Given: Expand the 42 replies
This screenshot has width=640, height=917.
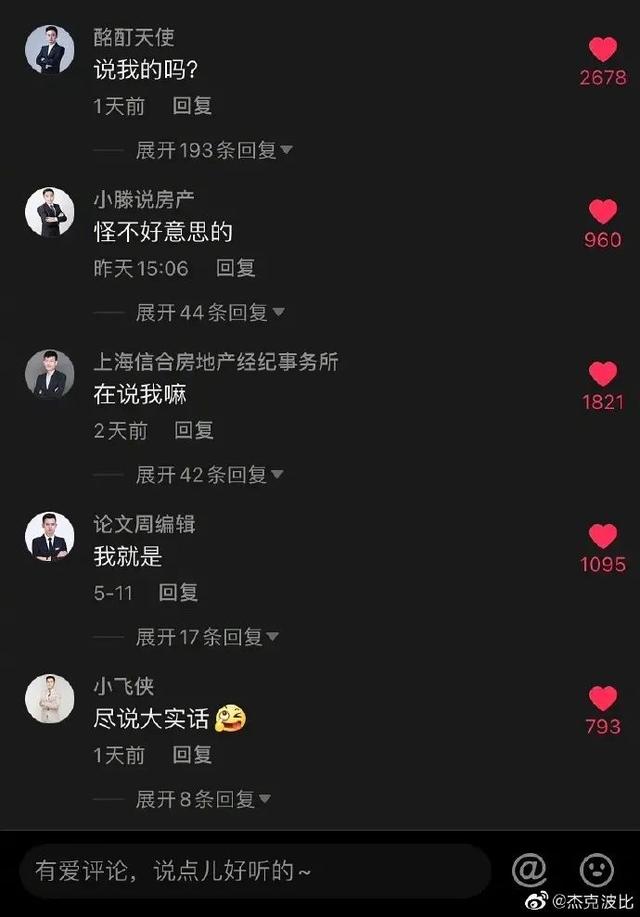Looking at the screenshot, I should point(209,475).
